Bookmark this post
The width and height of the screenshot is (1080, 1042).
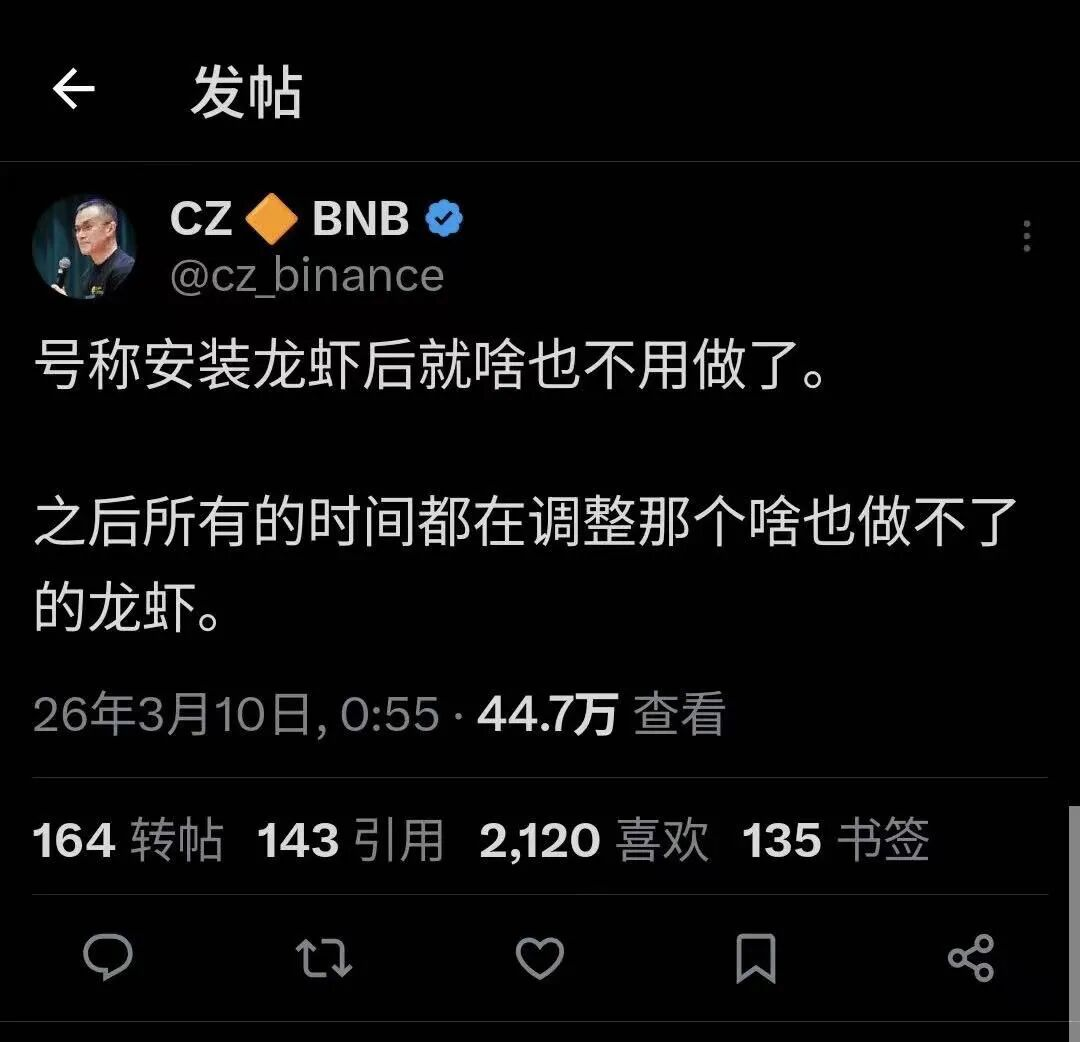[755, 958]
